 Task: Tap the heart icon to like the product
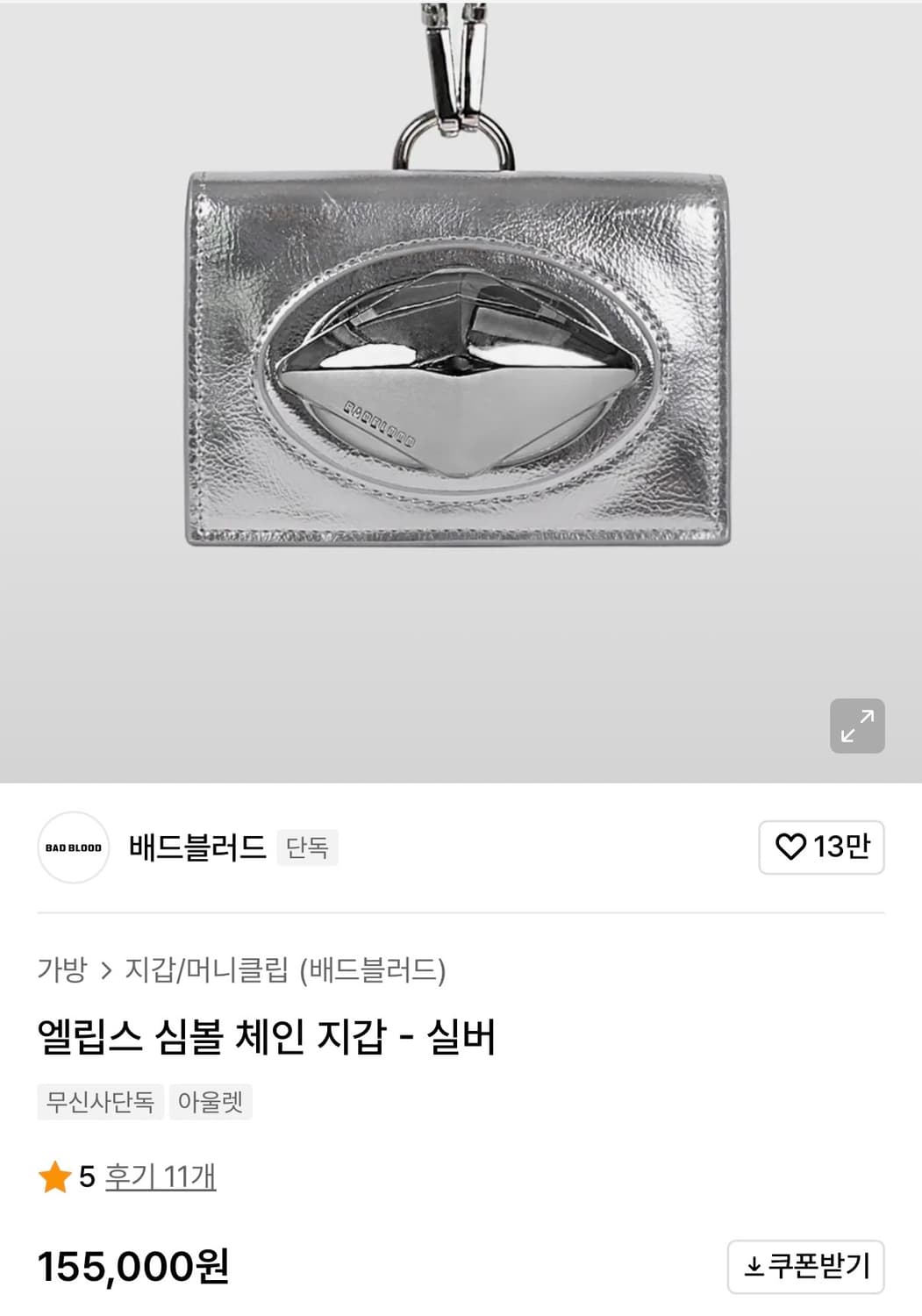point(792,848)
